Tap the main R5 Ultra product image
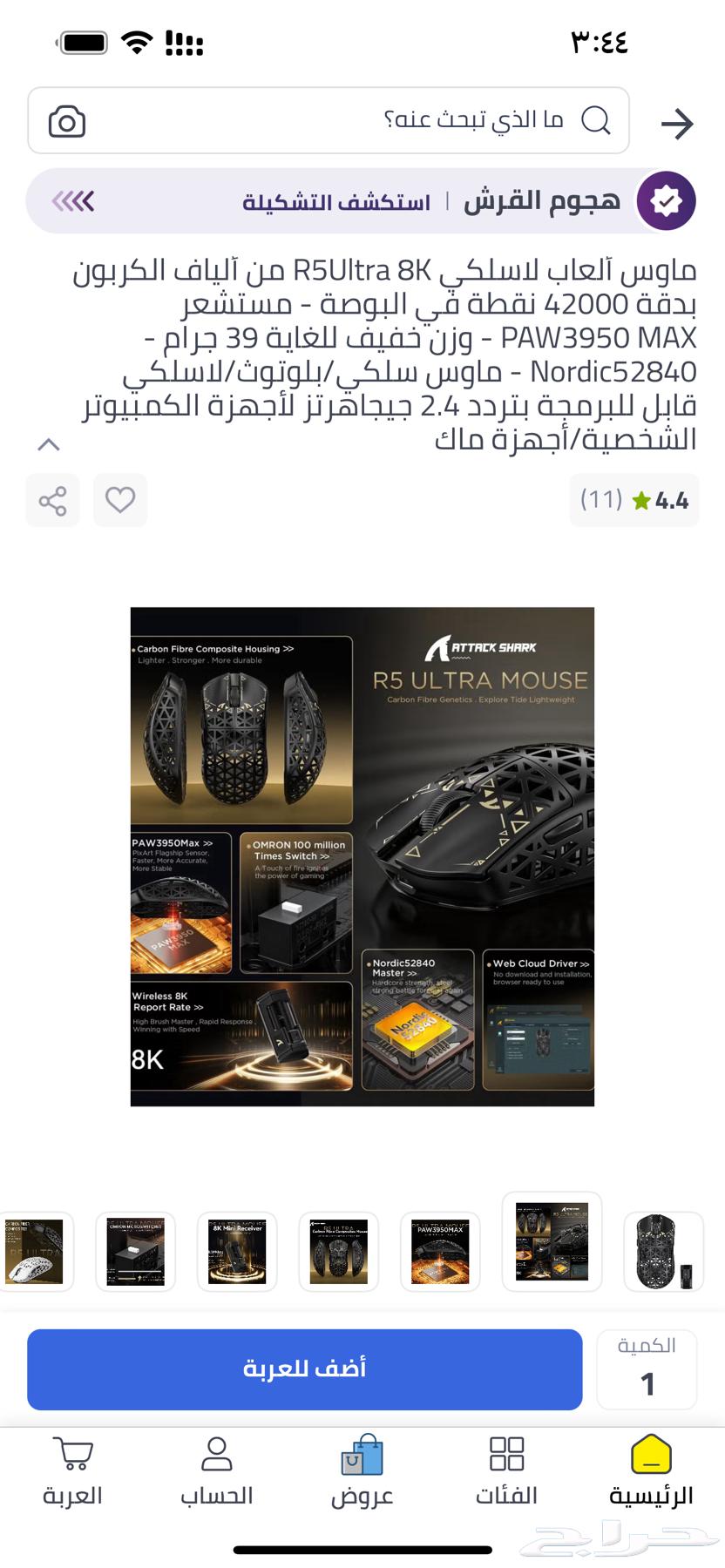The image size is (725, 1568). (362, 856)
